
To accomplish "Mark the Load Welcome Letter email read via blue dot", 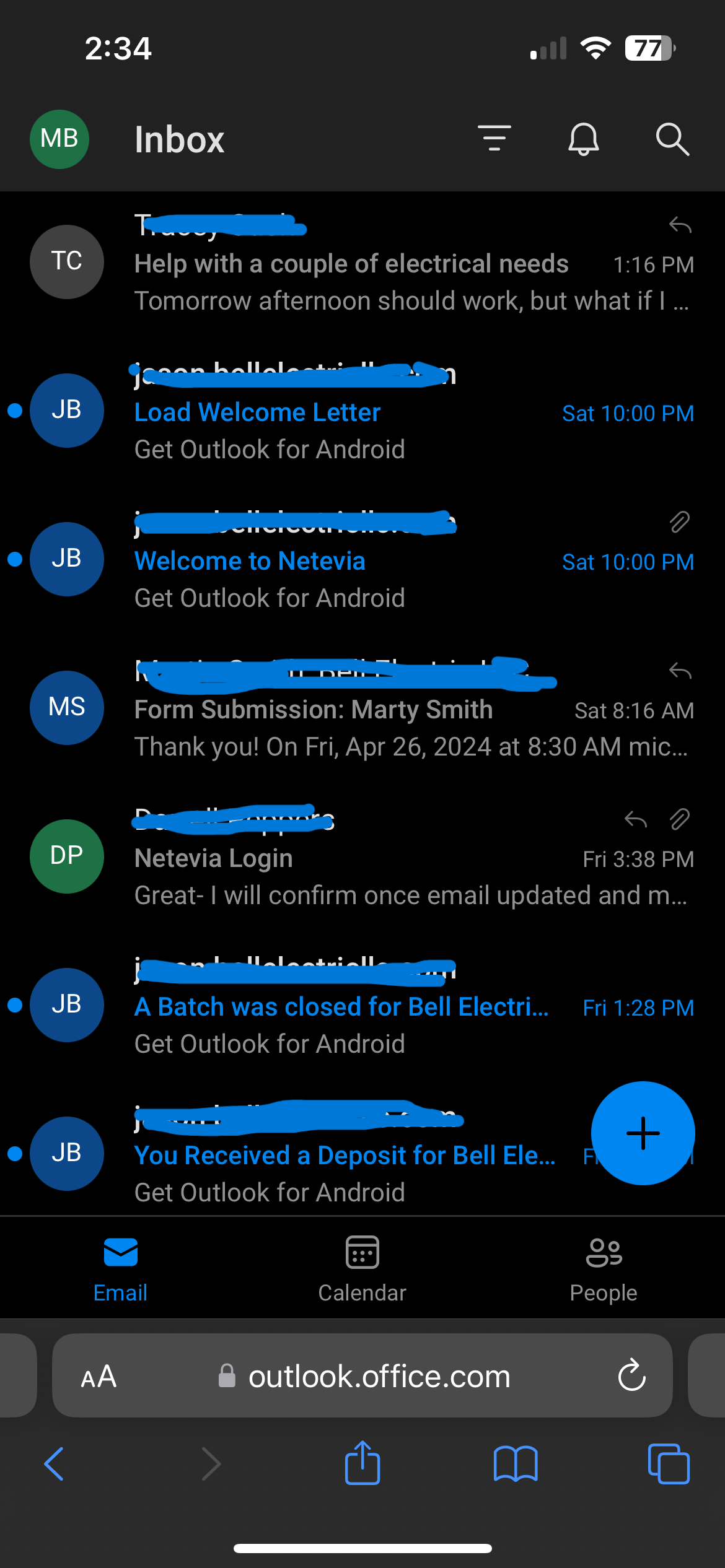I will click(14, 410).
